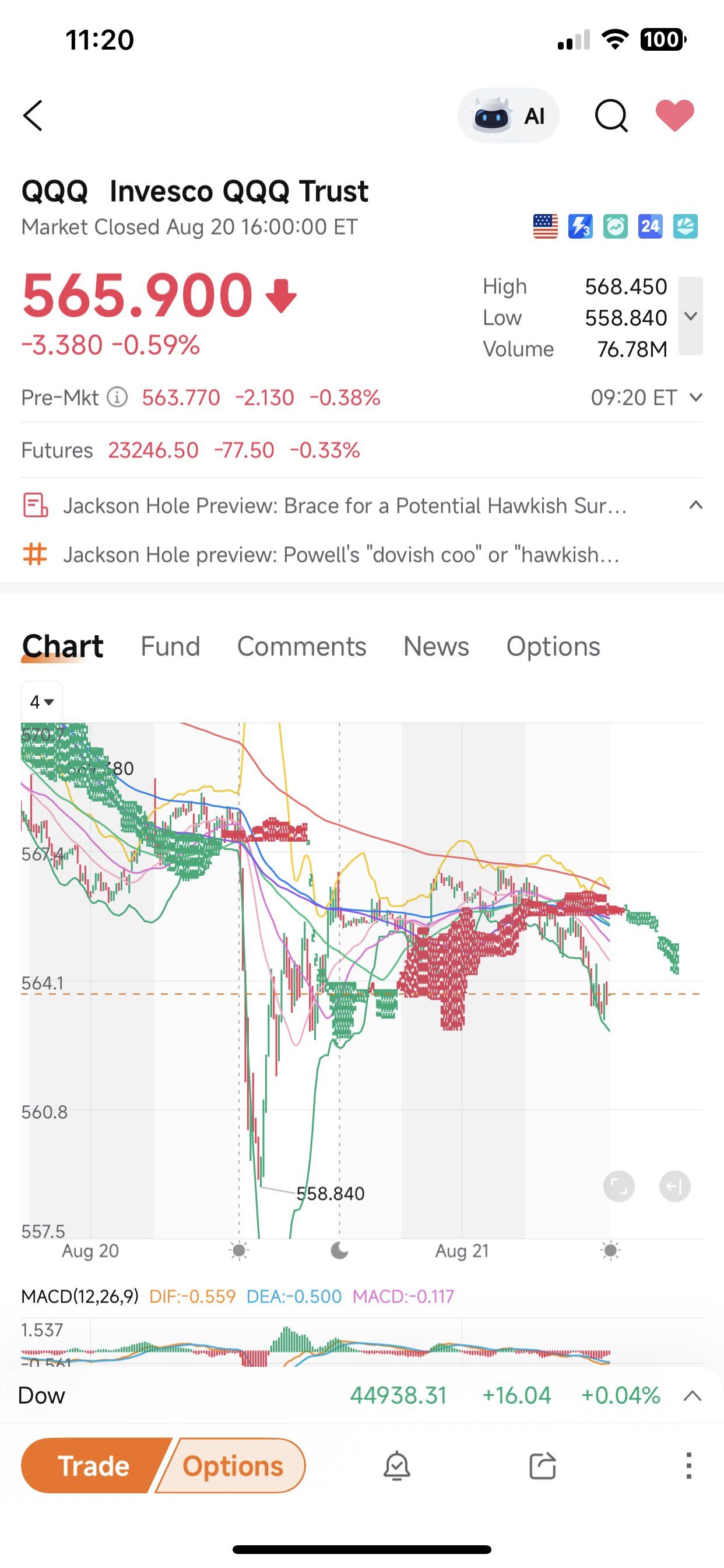Go back using the top-left arrow
The width and height of the screenshot is (724, 1568).
(33, 116)
